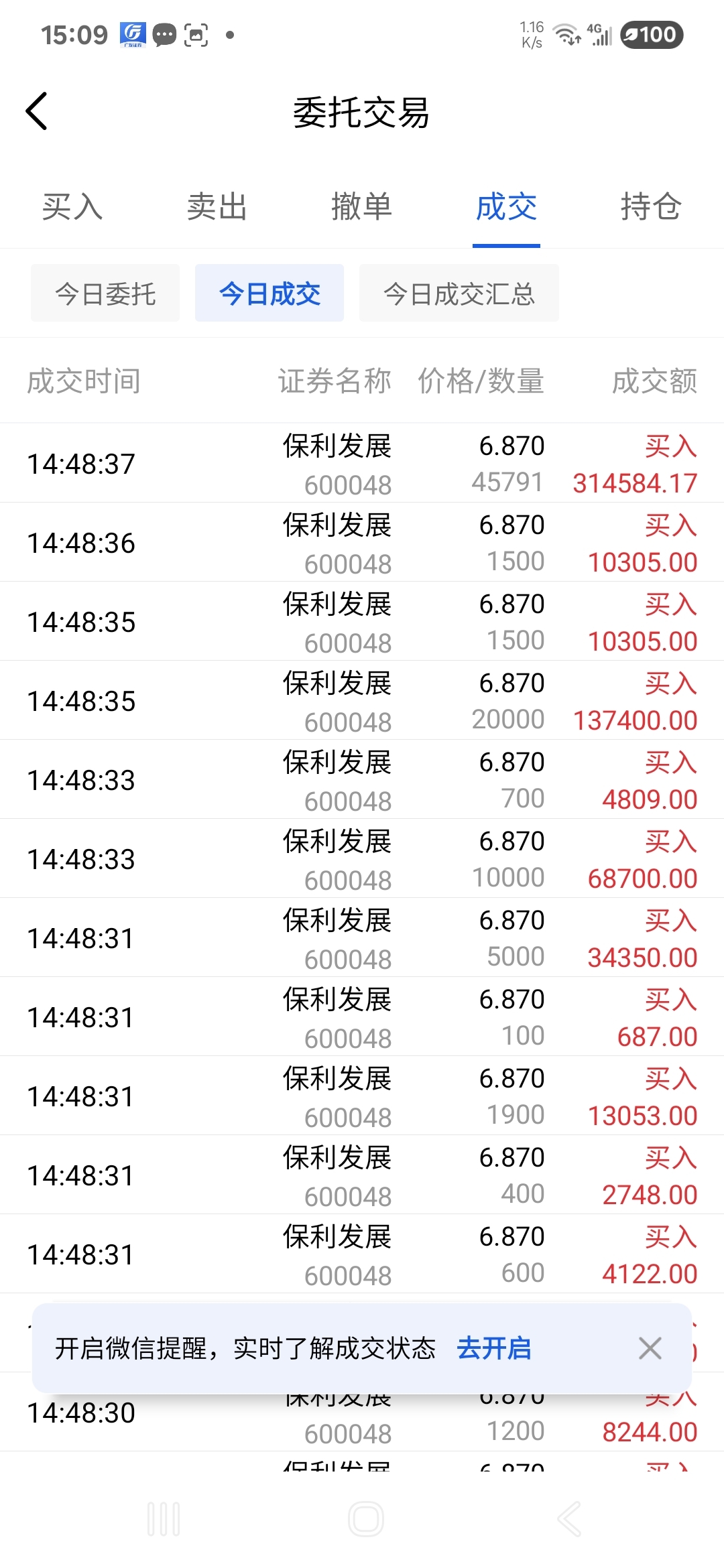The height and width of the screenshot is (1568, 724).
Task: Go back from 委托交易 page
Action: coord(37,111)
